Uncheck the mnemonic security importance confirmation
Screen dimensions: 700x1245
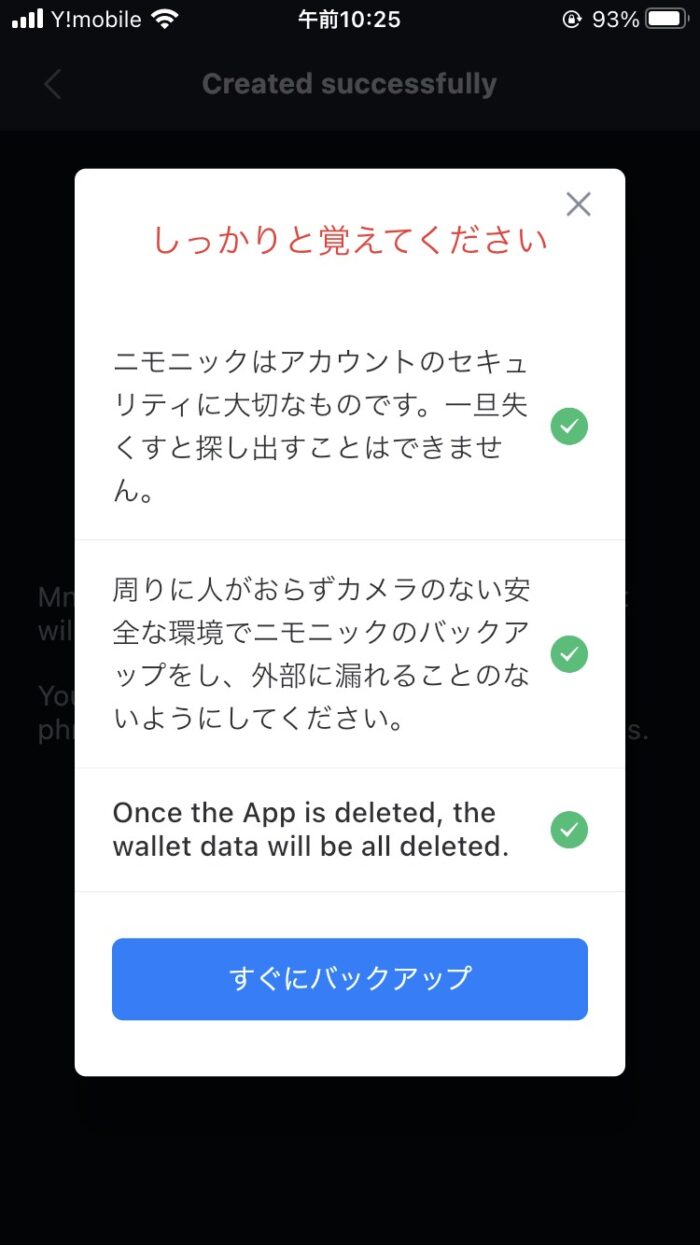(x=569, y=427)
